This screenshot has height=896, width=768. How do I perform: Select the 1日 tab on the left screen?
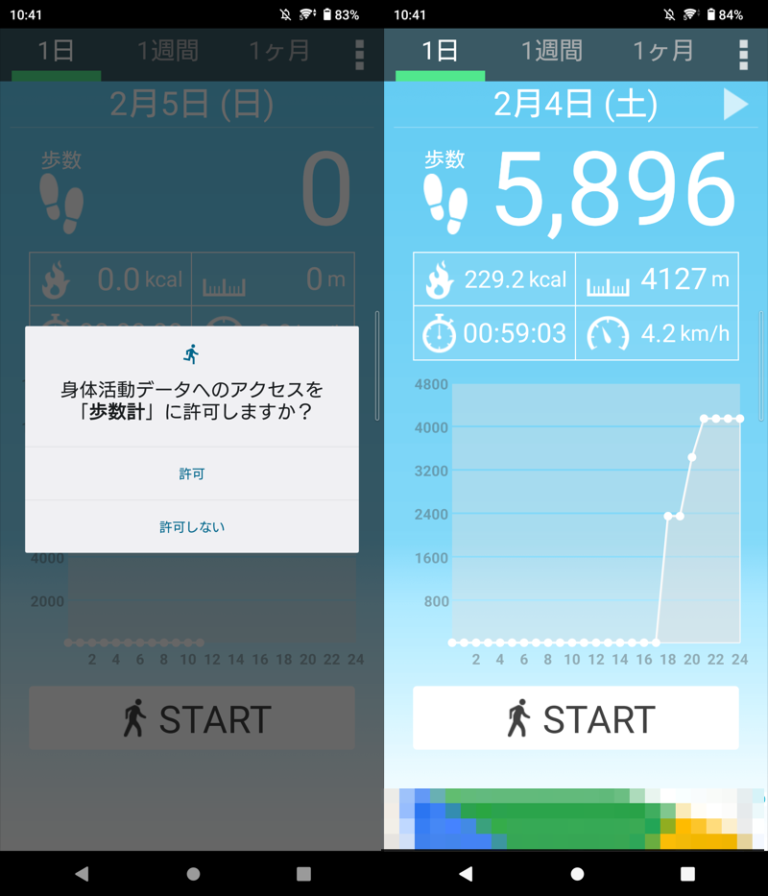pyautogui.click(x=56, y=50)
